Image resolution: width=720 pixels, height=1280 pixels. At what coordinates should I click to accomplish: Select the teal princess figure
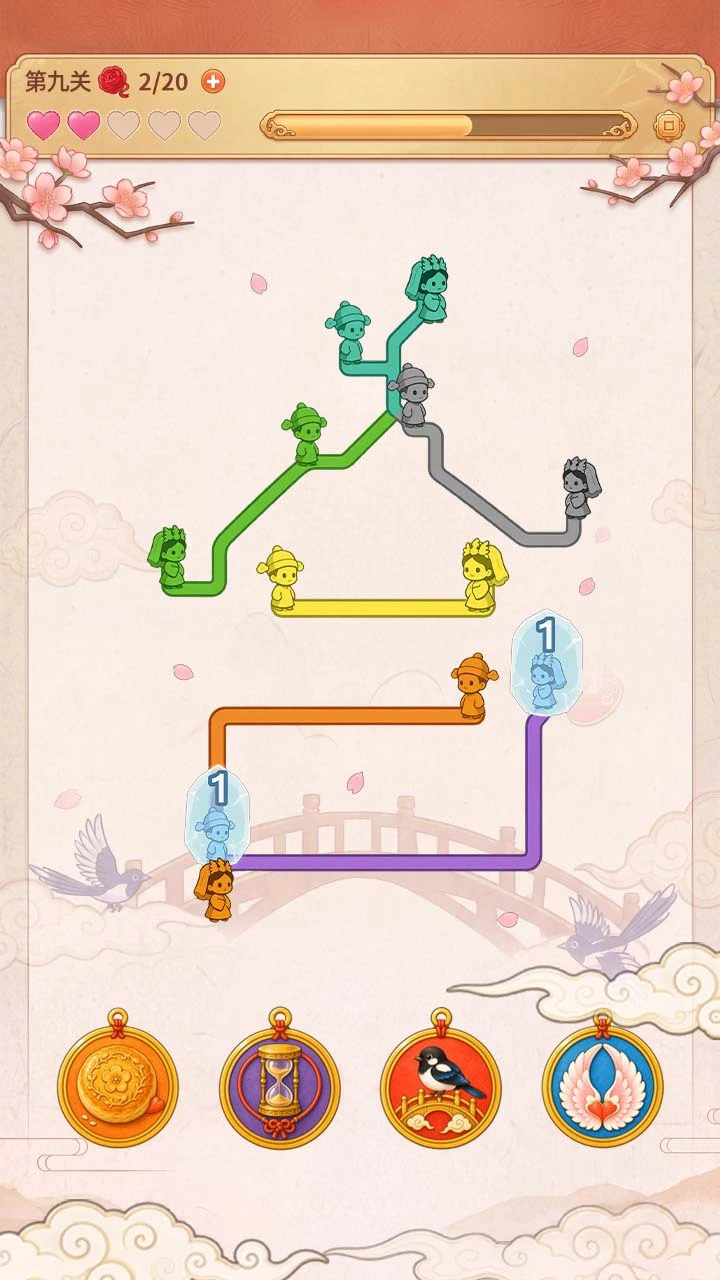coord(428,290)
